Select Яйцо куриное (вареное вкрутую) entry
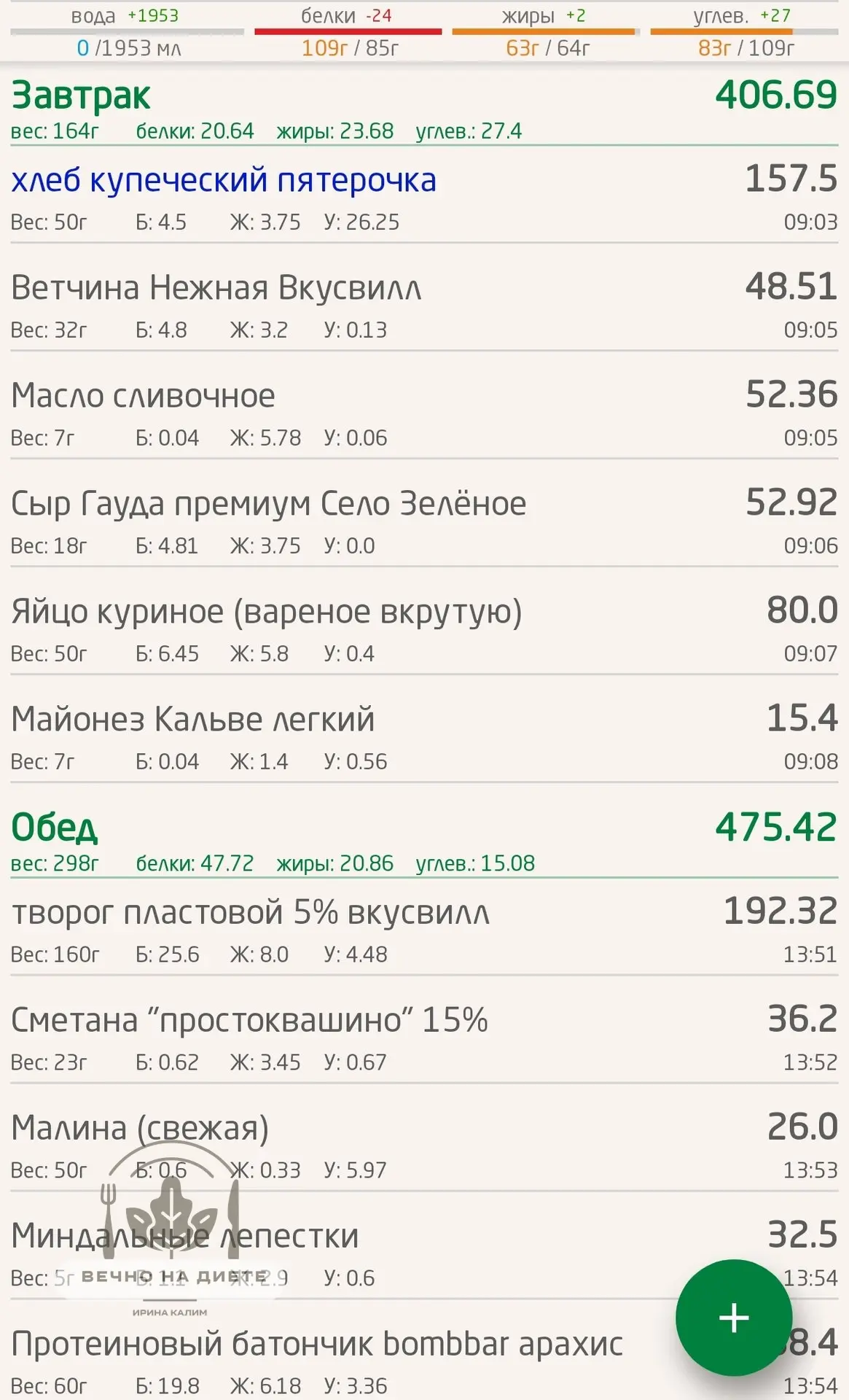Image resolution: width=849 pixels, height=1400 pixels. point(424,629)
